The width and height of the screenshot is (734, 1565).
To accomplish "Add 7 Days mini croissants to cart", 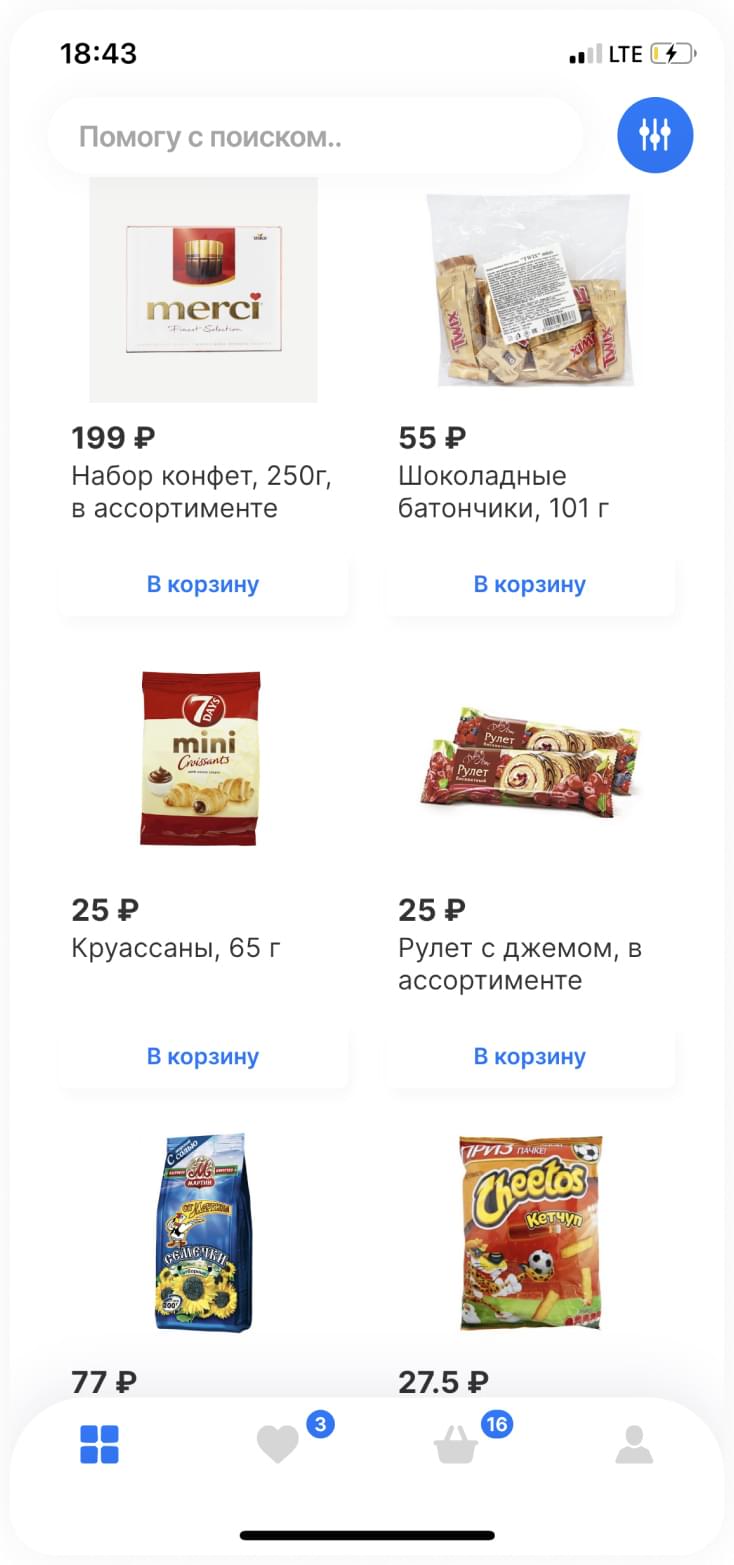I will (203, 1056).
